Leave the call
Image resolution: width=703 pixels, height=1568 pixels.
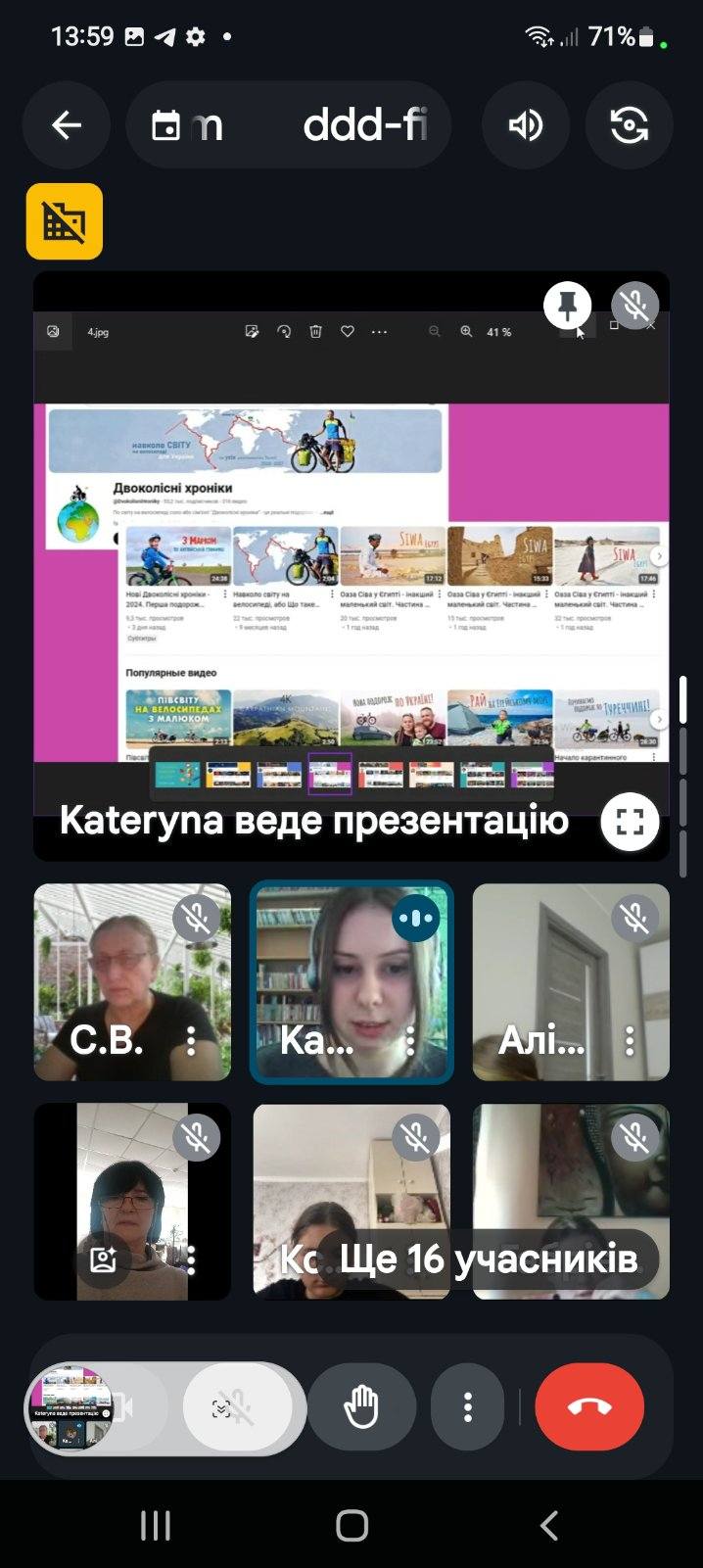click(x=589, y=1407)
